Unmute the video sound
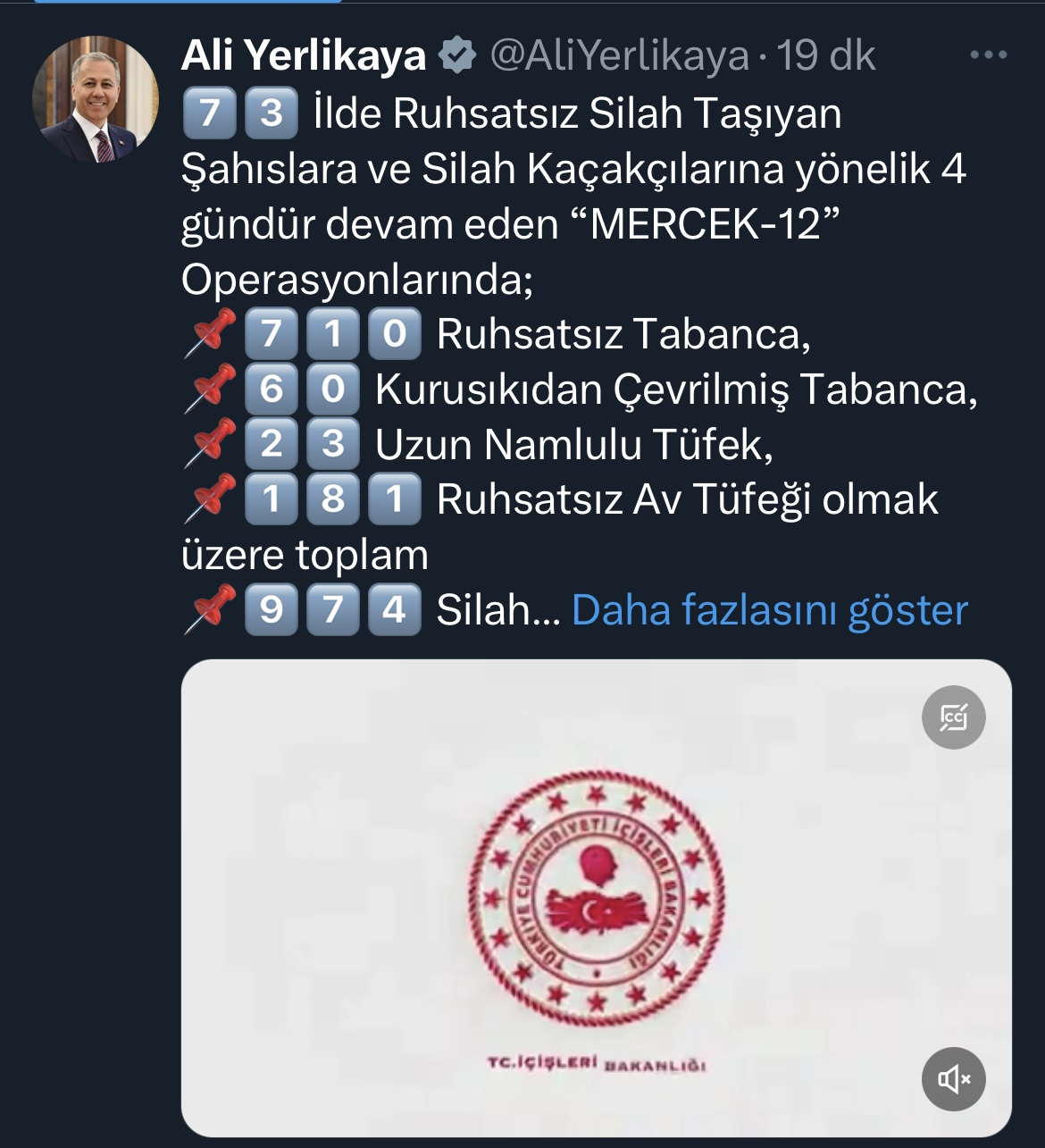 click(x=953, y=1079)
